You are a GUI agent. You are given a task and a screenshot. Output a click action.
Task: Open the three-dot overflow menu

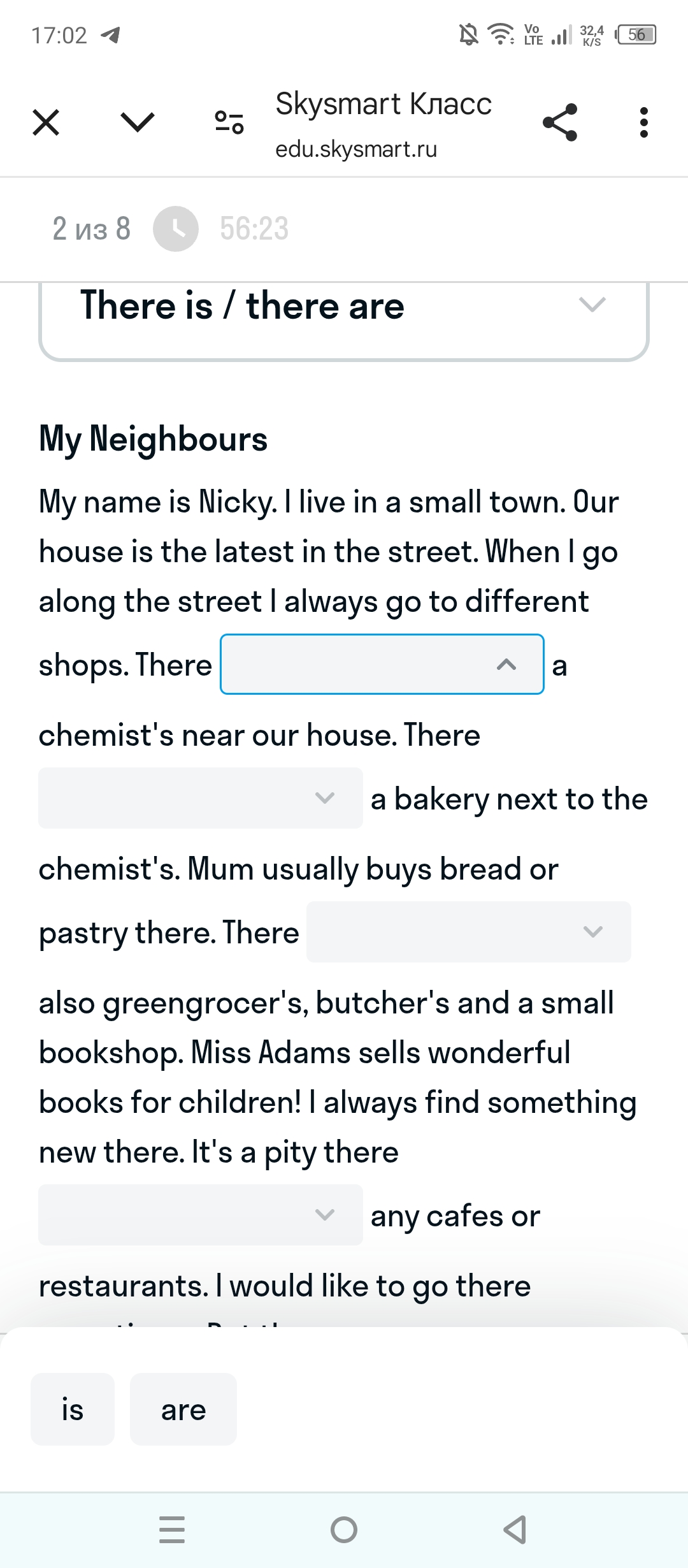point(644,122)
